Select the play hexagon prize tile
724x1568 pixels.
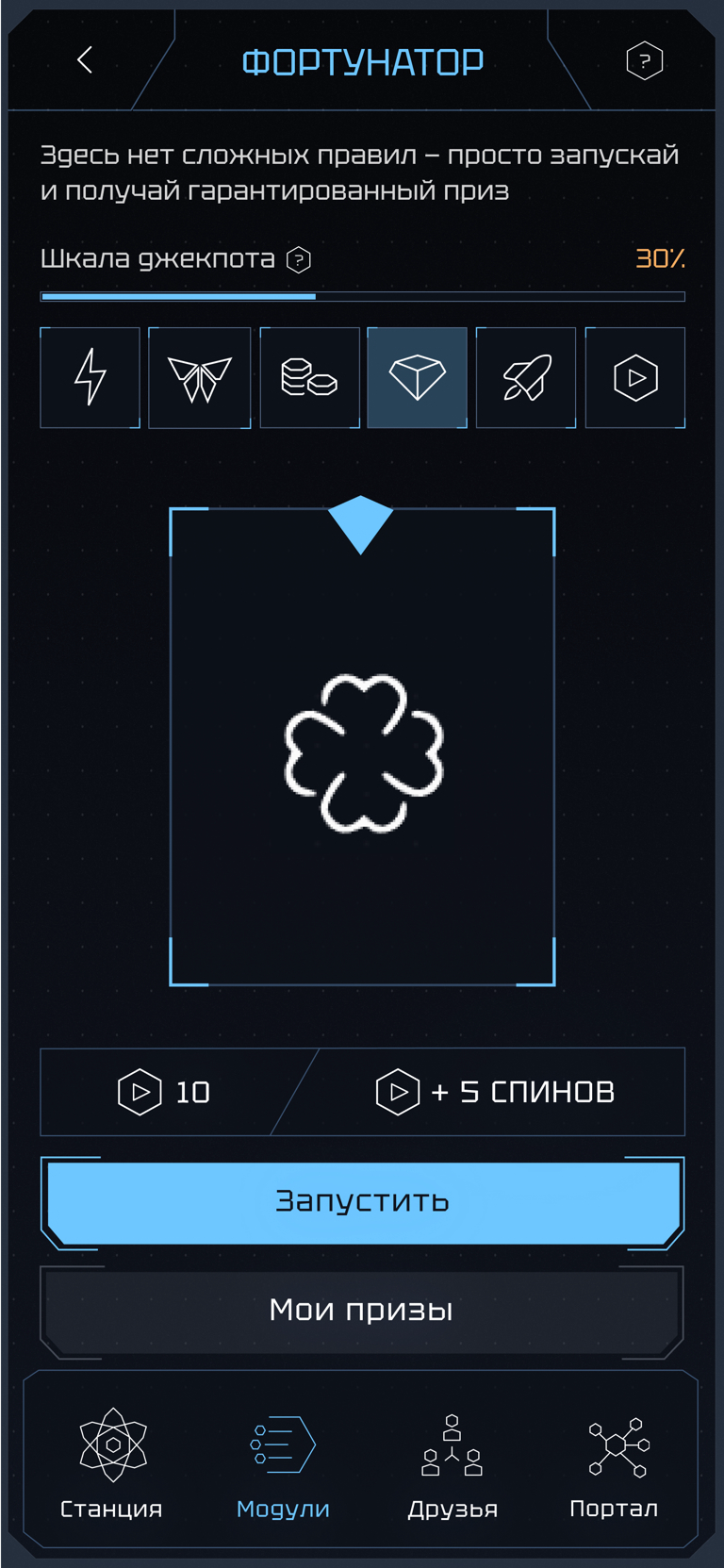pyautogui.click(x=635, y=377)
